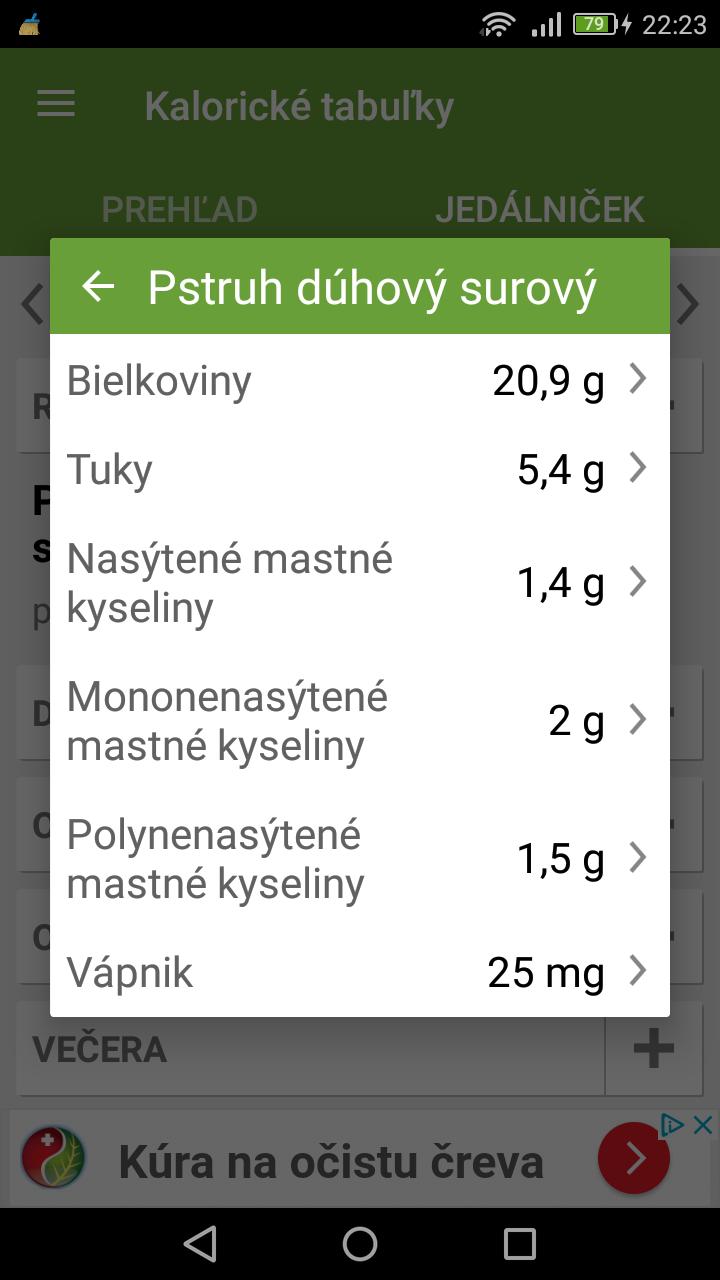The width and height of the screenshot is (720, 1280).
Task: Tap the system back button
Action: tap(200, 1244)
